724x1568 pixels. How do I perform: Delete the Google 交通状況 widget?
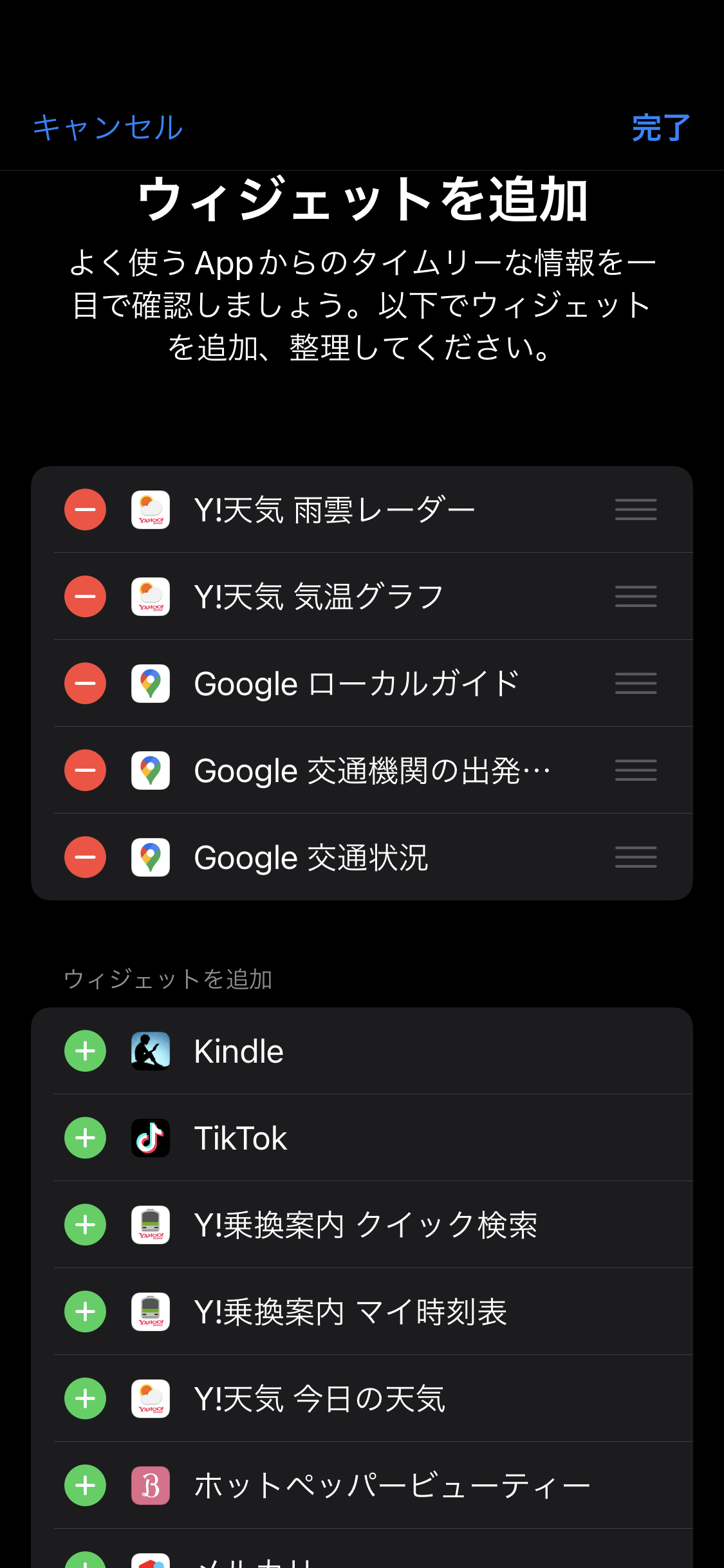[x=85, y=857]
